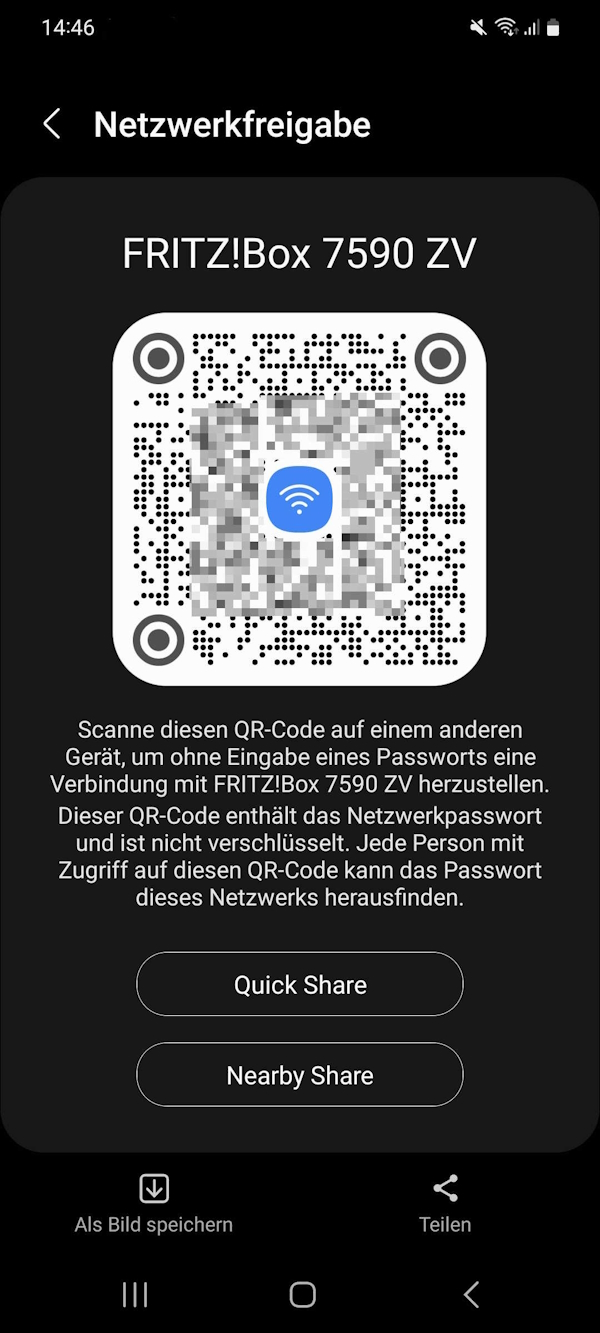Tap the system home button

[302, 1294]
